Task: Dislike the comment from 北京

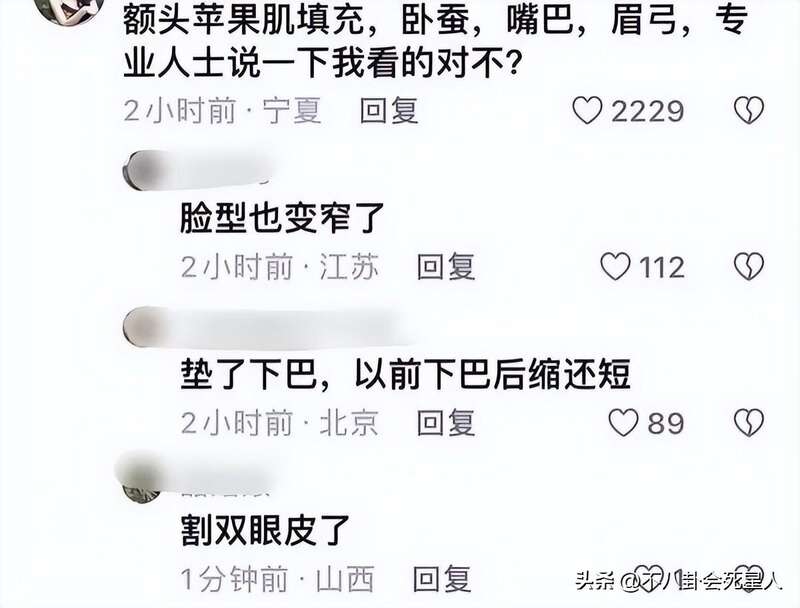Action: tap(748, 423)
